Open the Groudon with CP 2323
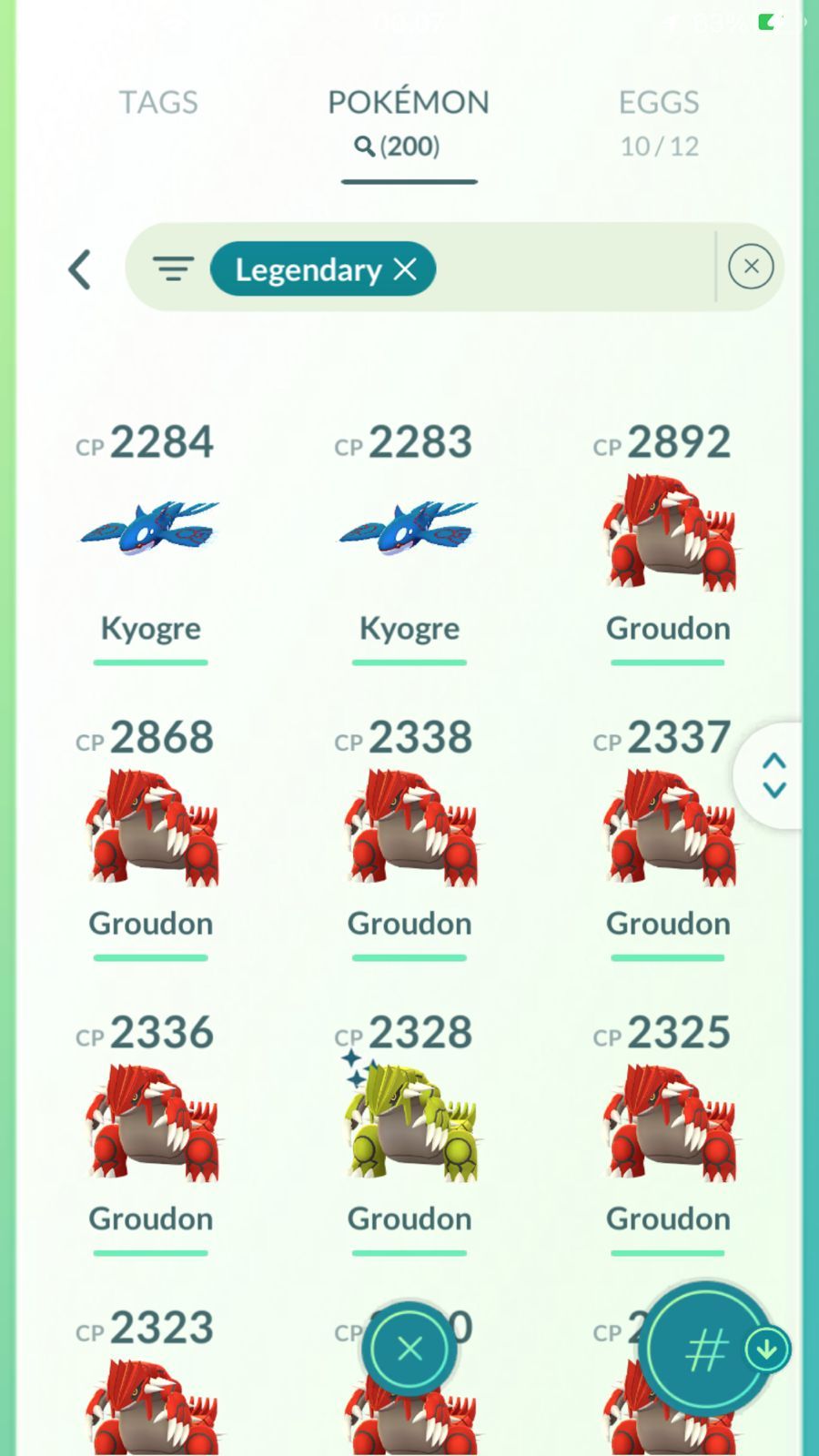The width and height of the screenshot is (819, 1456). [x=150, y=1392]
